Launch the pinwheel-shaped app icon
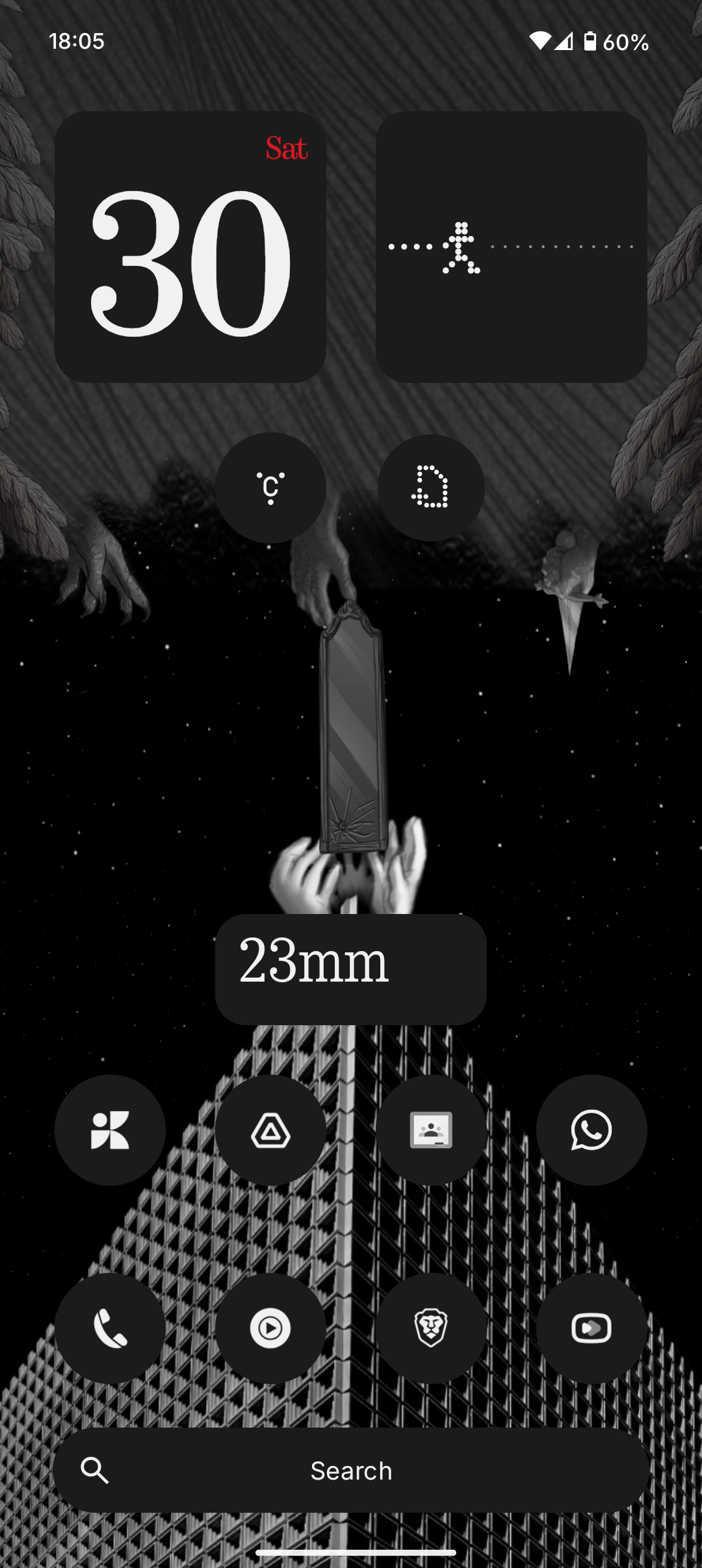 (110, 1130)
